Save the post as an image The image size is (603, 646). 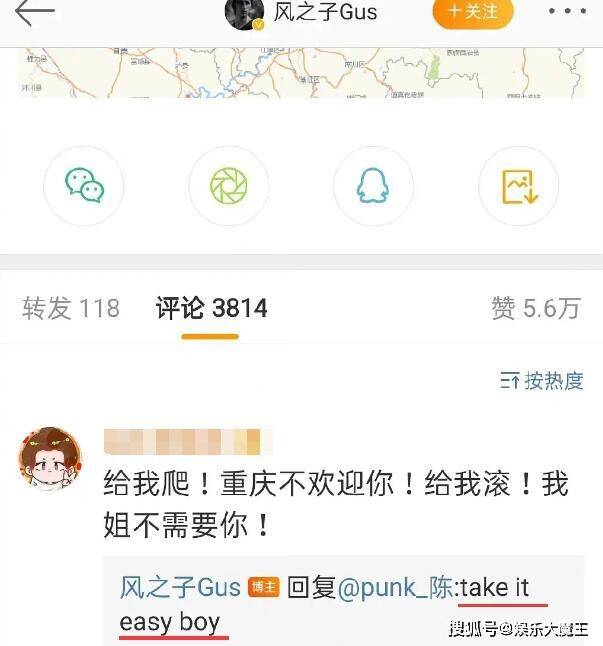point(517,186)
